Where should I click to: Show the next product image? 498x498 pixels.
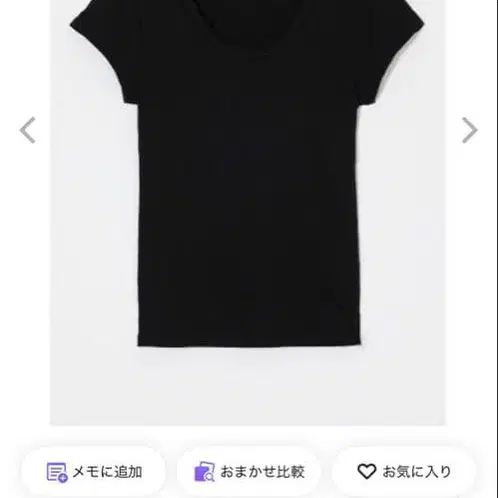click(x=470, y=130)
